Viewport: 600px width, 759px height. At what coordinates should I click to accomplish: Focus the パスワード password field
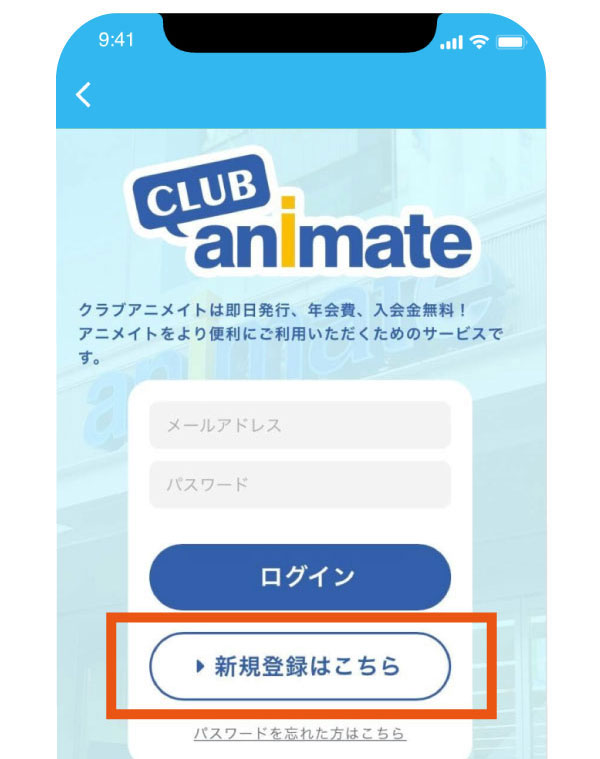(x=300, y=485)
